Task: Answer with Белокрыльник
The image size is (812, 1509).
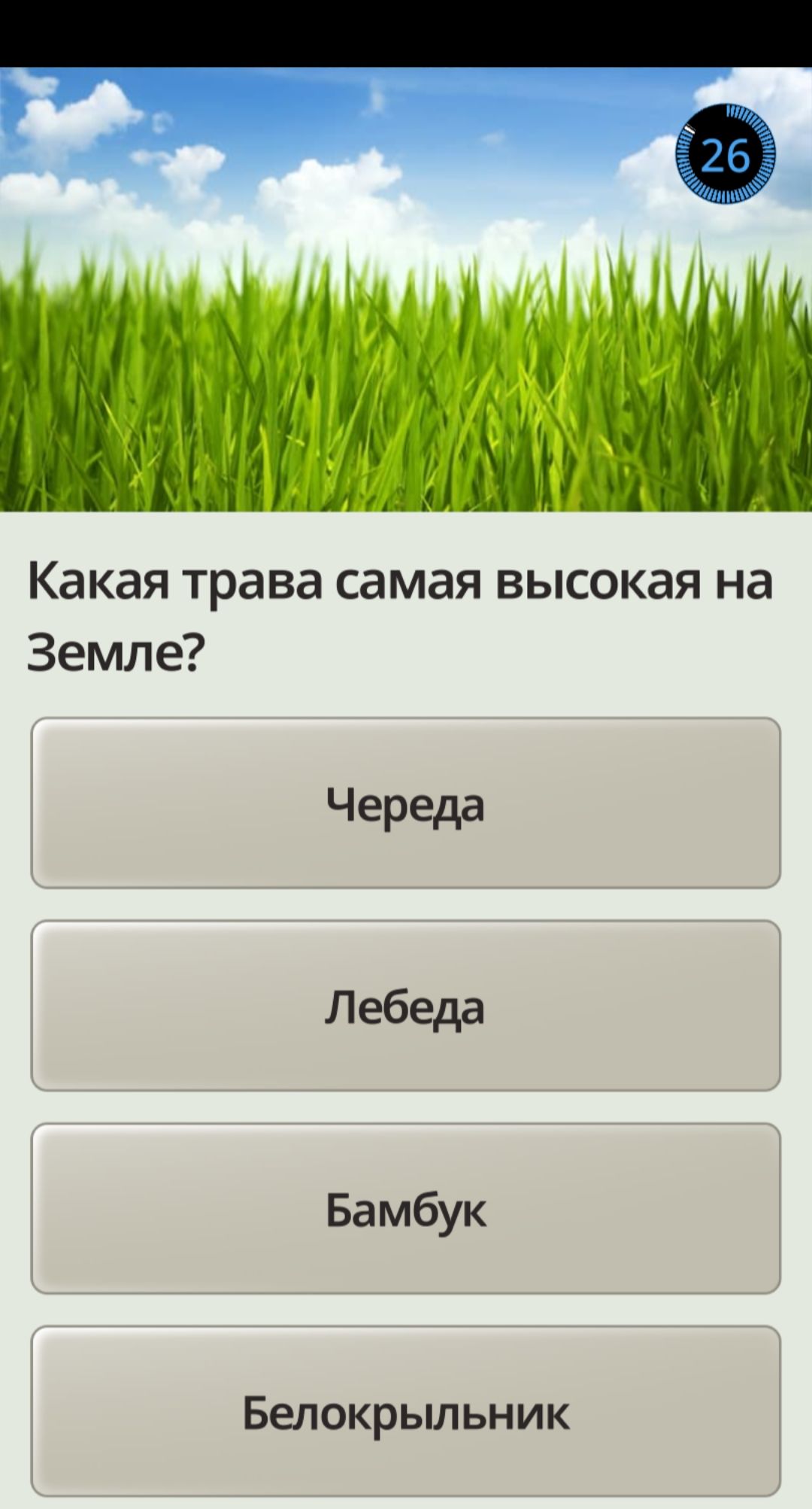Action: (405, 1411)
